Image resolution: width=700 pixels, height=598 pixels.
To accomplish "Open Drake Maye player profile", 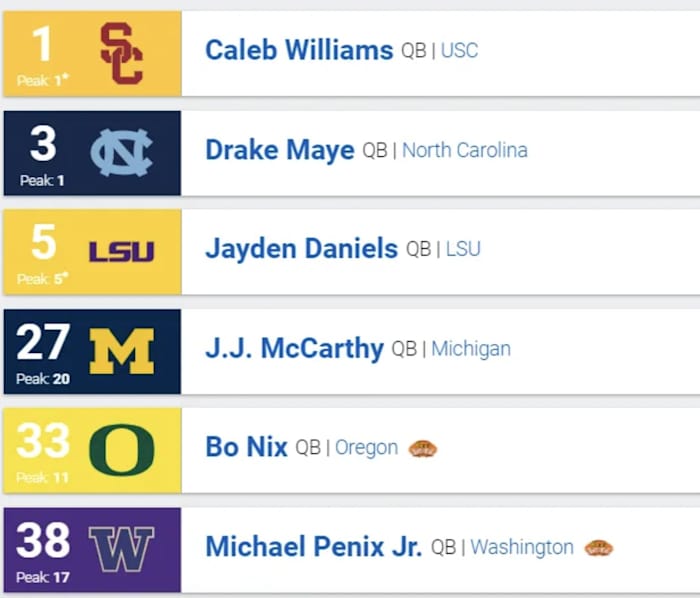I will click(x=279, y=150).
